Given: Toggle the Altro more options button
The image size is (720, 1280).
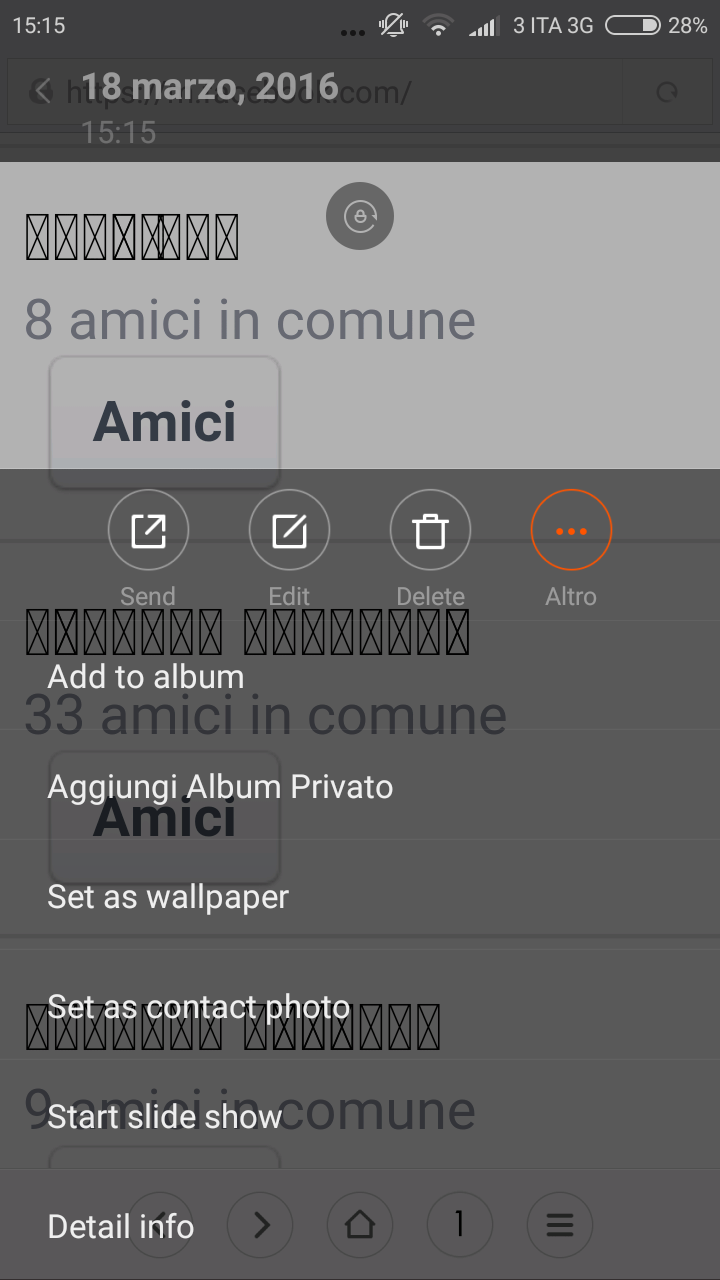Looking at the screenshot, I should pyautogui.click(x=571, y=530).
